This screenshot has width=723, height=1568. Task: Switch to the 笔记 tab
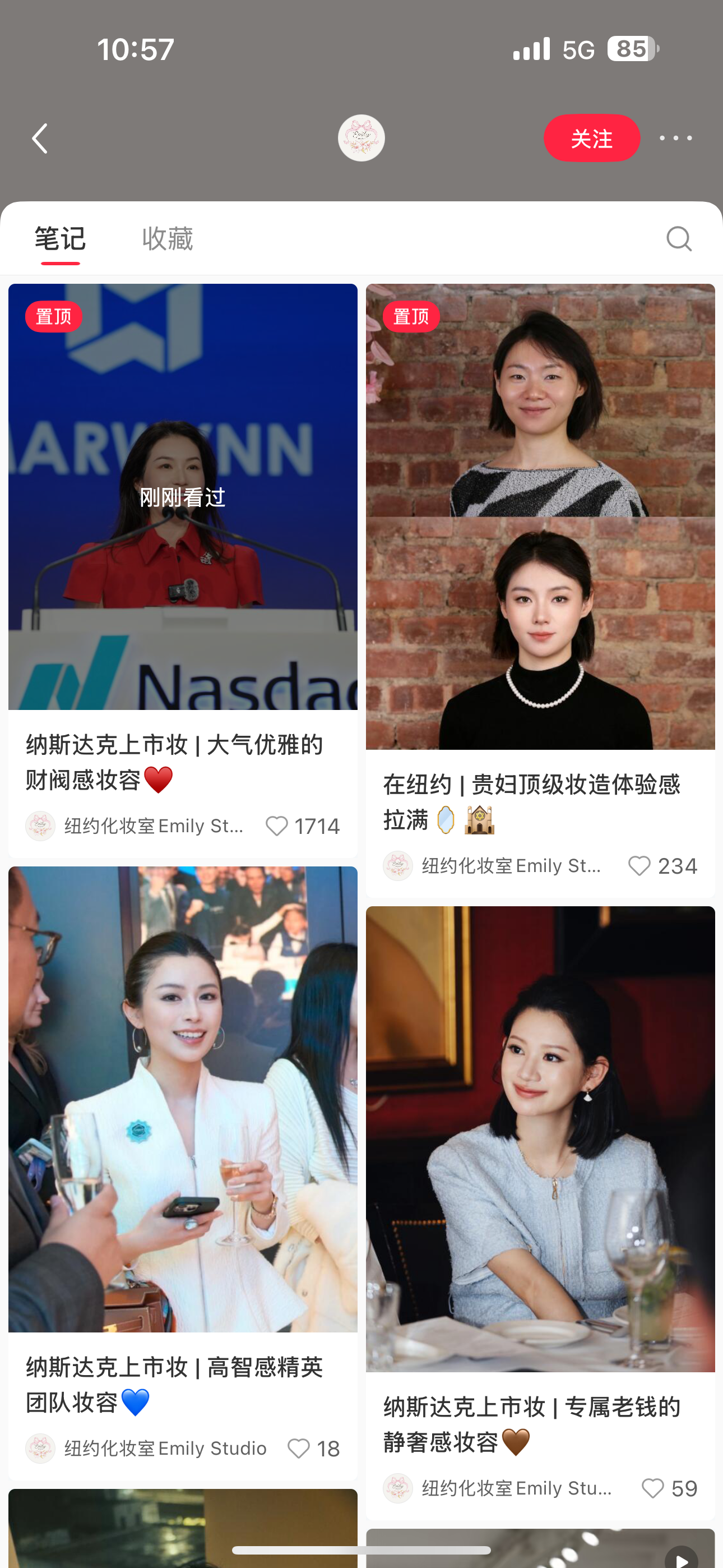tap(59, 238)
